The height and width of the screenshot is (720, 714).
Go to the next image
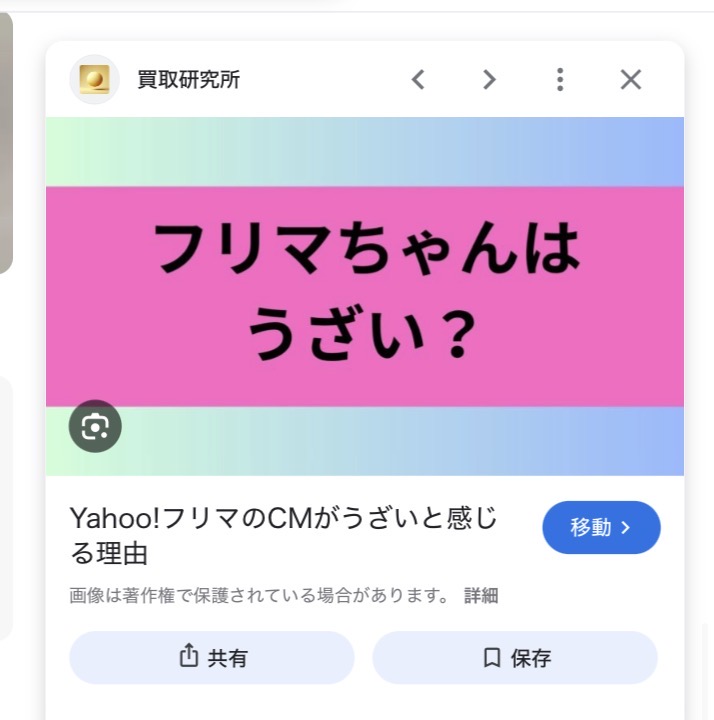489,80
